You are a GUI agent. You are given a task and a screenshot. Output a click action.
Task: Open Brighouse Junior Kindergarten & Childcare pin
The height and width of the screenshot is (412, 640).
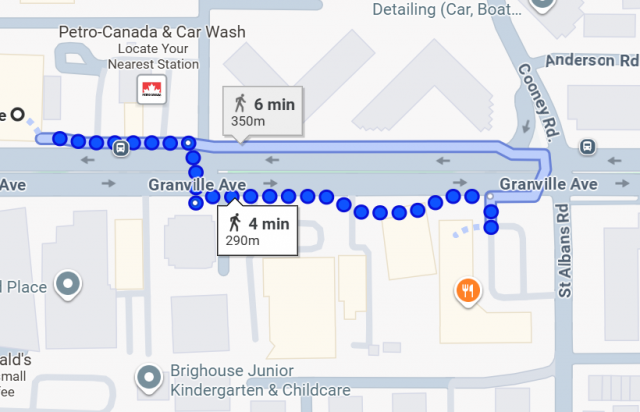click(x=150, y=379)
